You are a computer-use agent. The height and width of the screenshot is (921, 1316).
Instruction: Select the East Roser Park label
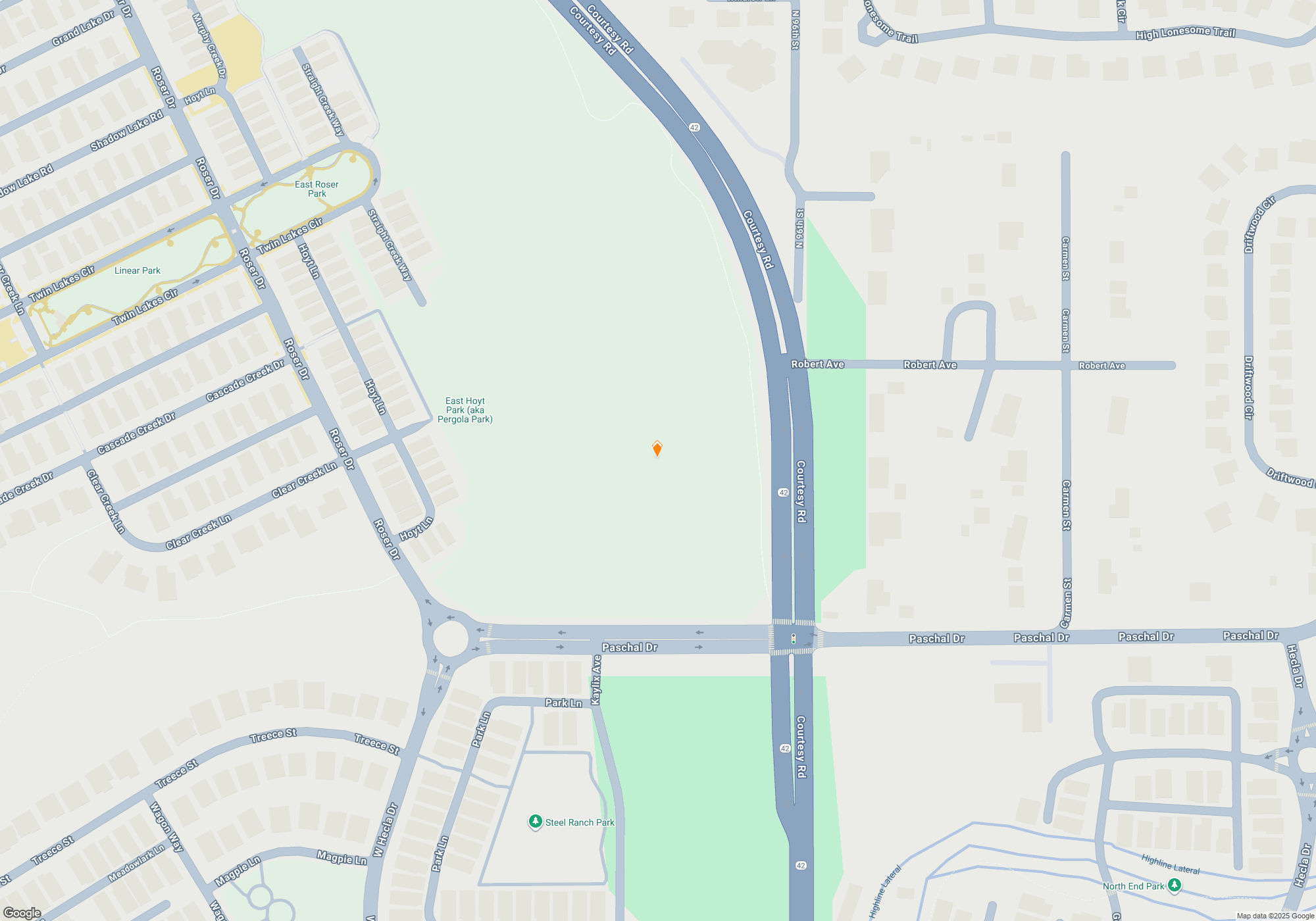316,189
